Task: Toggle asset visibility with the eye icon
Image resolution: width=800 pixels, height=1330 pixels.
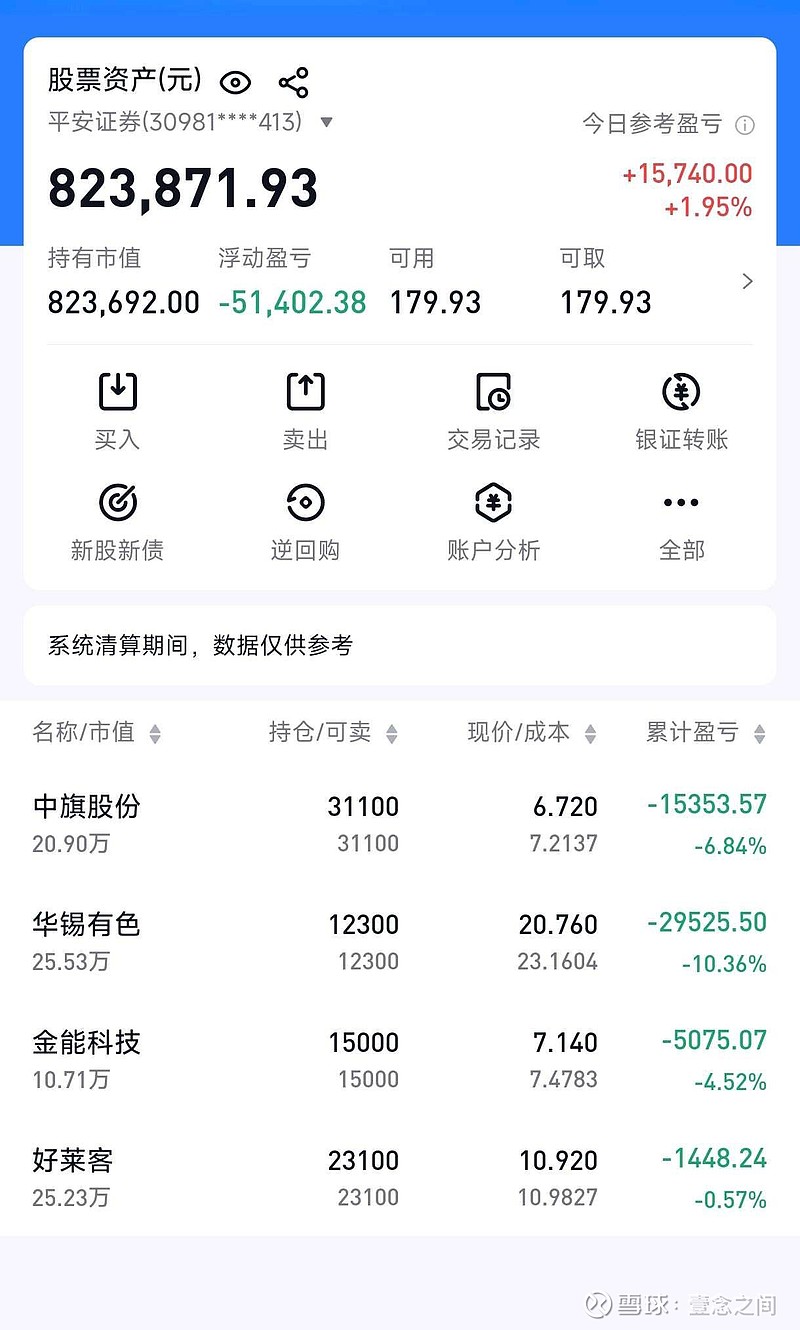Action: (235, 80)
